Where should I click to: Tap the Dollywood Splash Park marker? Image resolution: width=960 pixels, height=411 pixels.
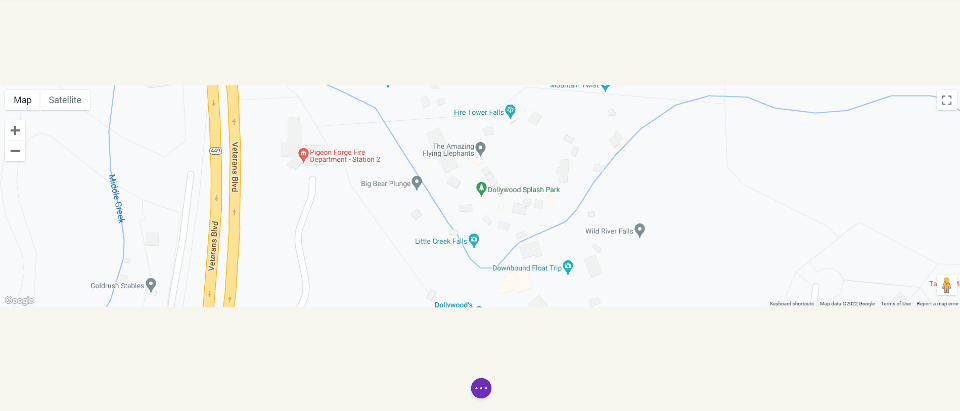click(481, 188)
